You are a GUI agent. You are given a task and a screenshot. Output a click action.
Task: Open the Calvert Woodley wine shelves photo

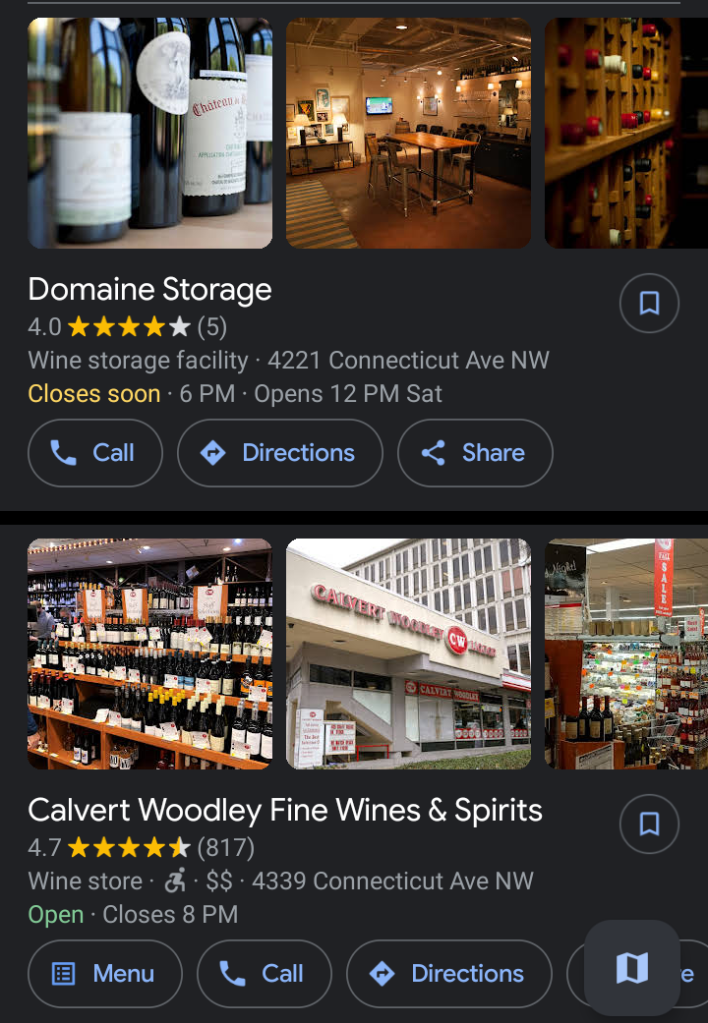coord(150,654)
